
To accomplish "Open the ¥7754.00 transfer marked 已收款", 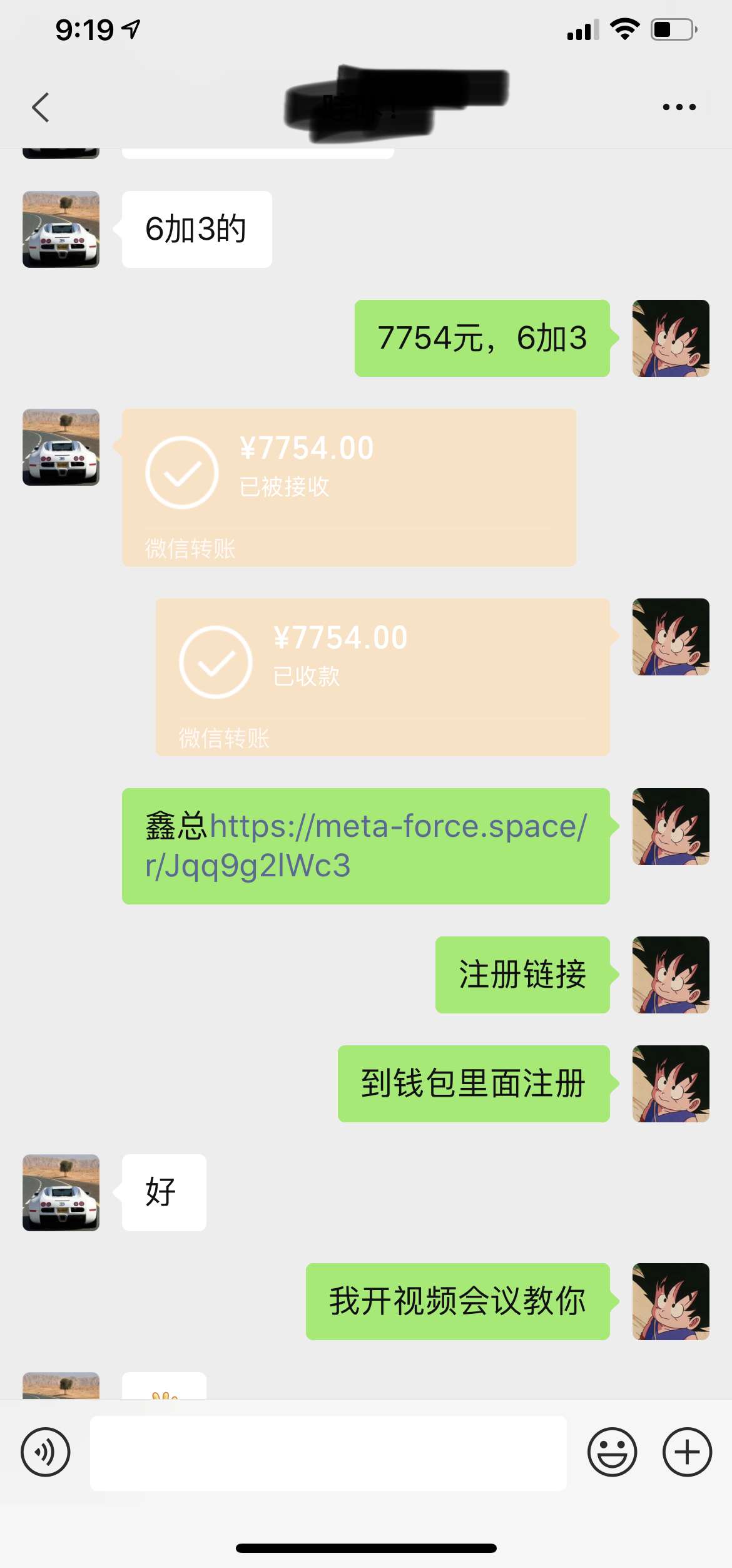I will click(382, 677).
